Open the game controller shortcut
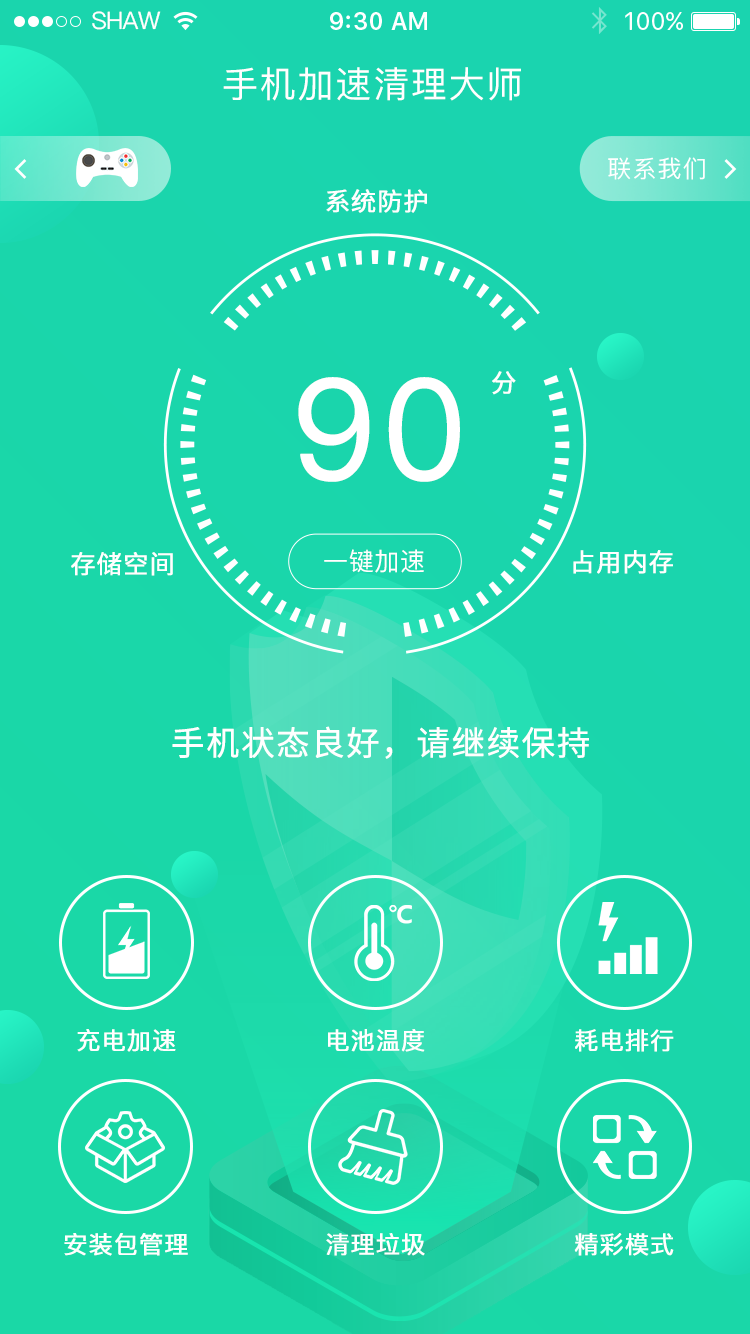 [x=106, y=168]
